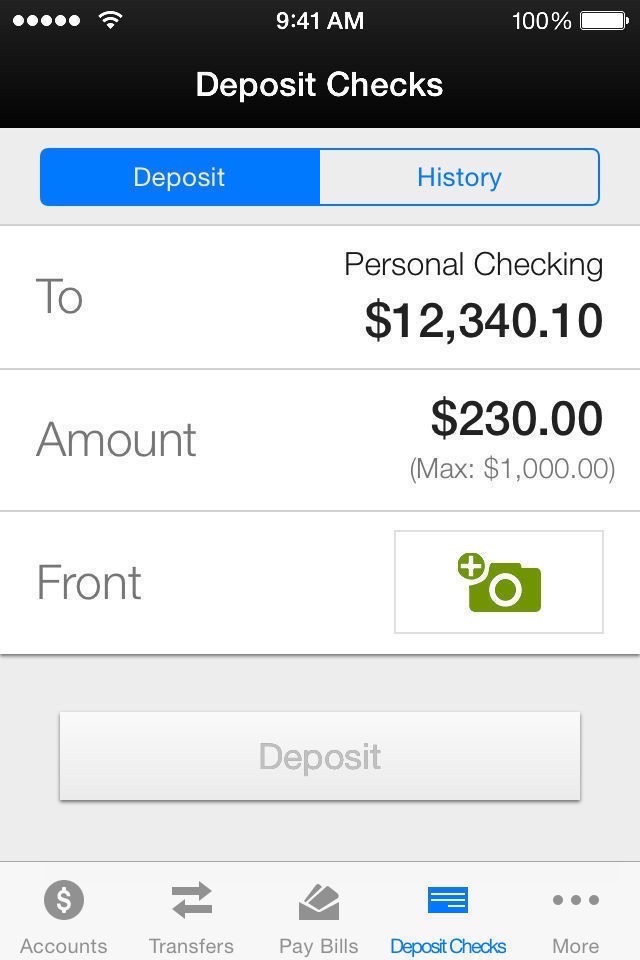Select the Deposit Checks tab
Viewport: 640px width, 960px height.
coord(448,915)
